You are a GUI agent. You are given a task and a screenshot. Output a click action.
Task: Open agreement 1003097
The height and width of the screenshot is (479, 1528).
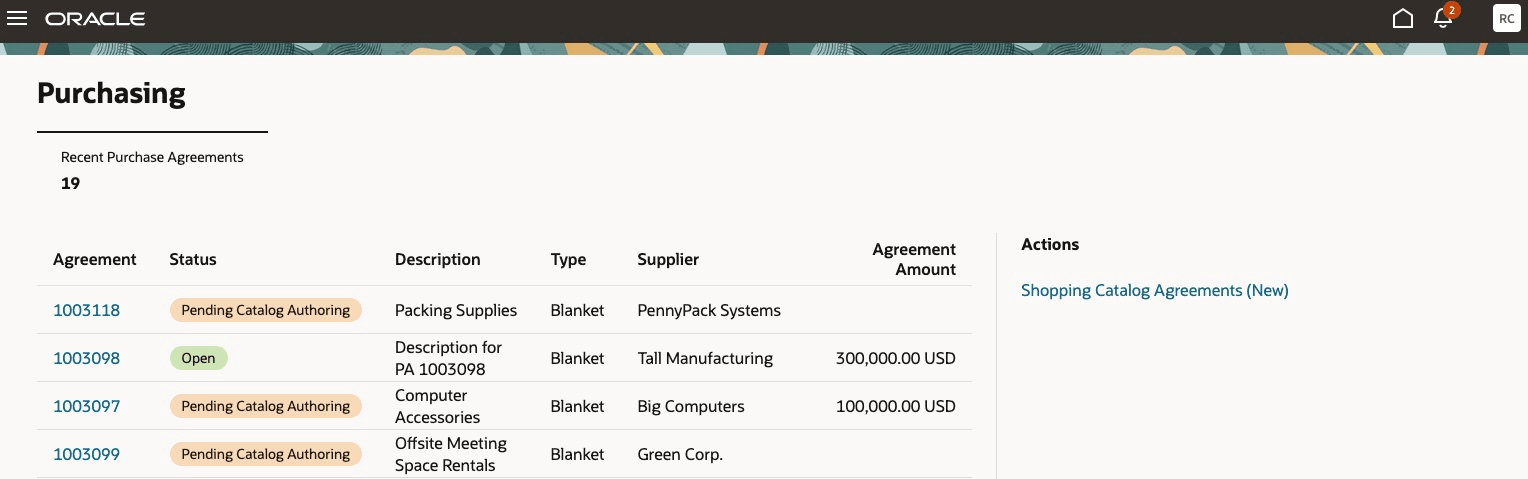[86, 406]
